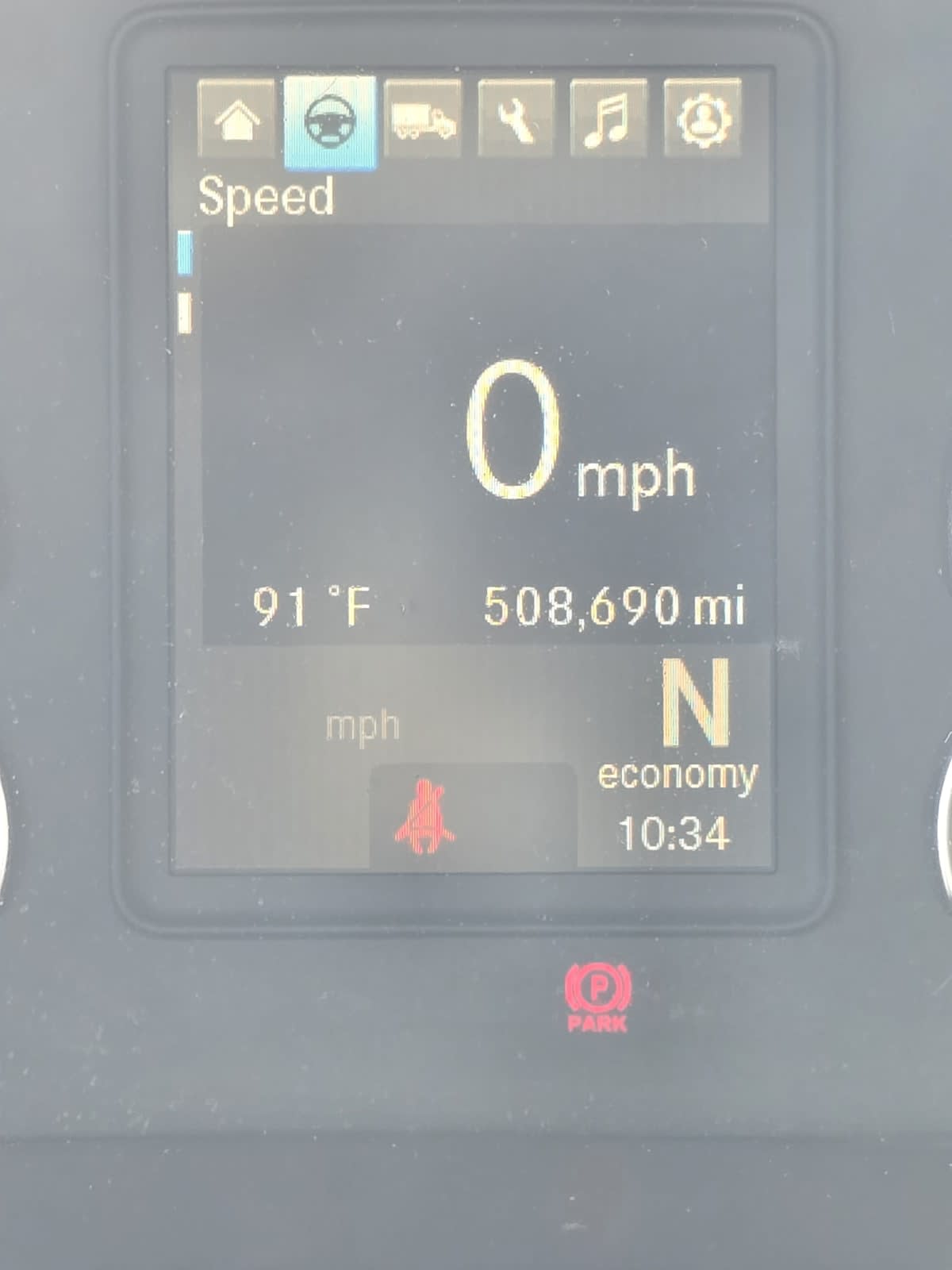Open the truck information icon
Viewport: 952px width, 1270px height.
[424, 121]
